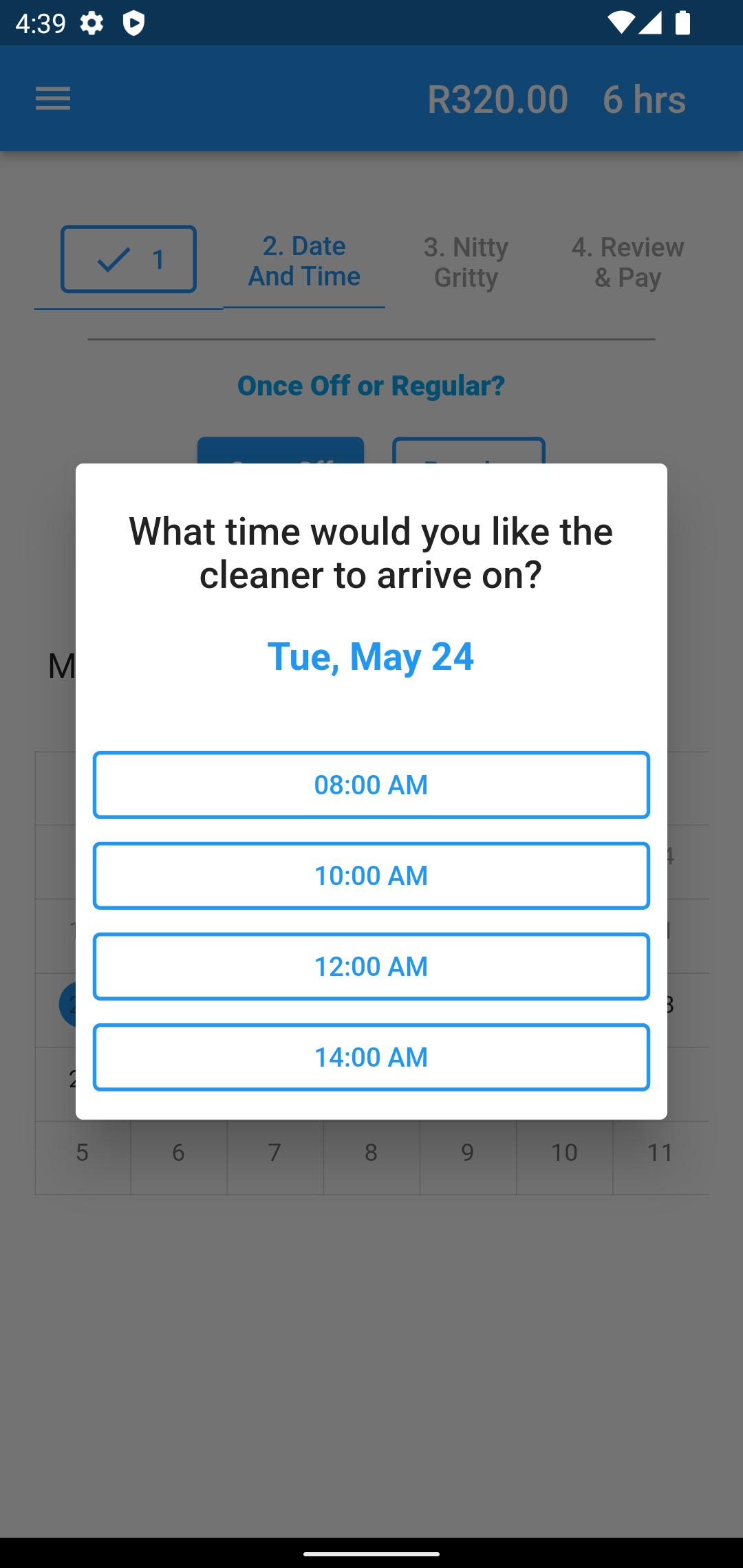Image resolution: width=743 pixels, height=1568 pixels.
Task: Choose 10:00 AM for cleaner arrival
Action: (x=371, y=875)
